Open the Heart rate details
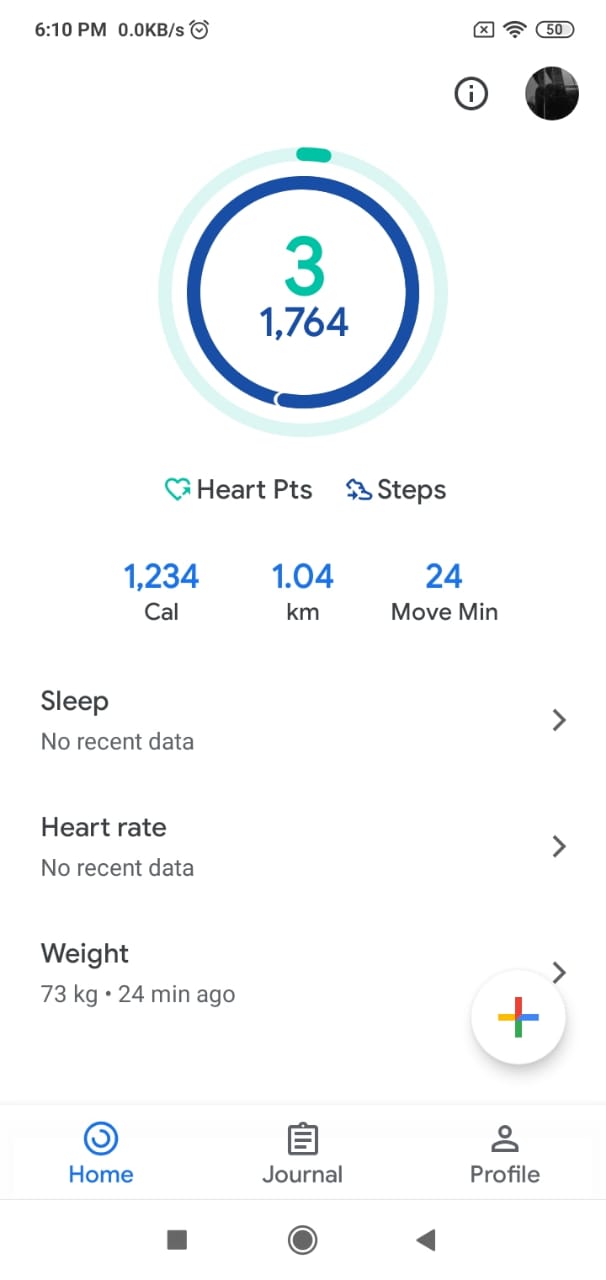 [x=303, y=847]
